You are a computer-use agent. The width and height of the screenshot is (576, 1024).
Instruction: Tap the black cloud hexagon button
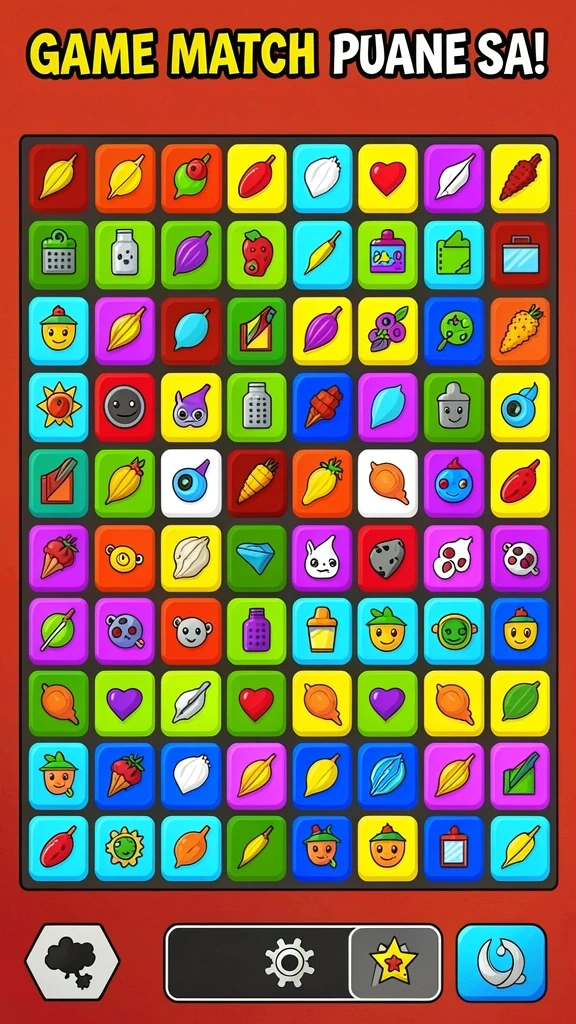(x=72, y=962)
